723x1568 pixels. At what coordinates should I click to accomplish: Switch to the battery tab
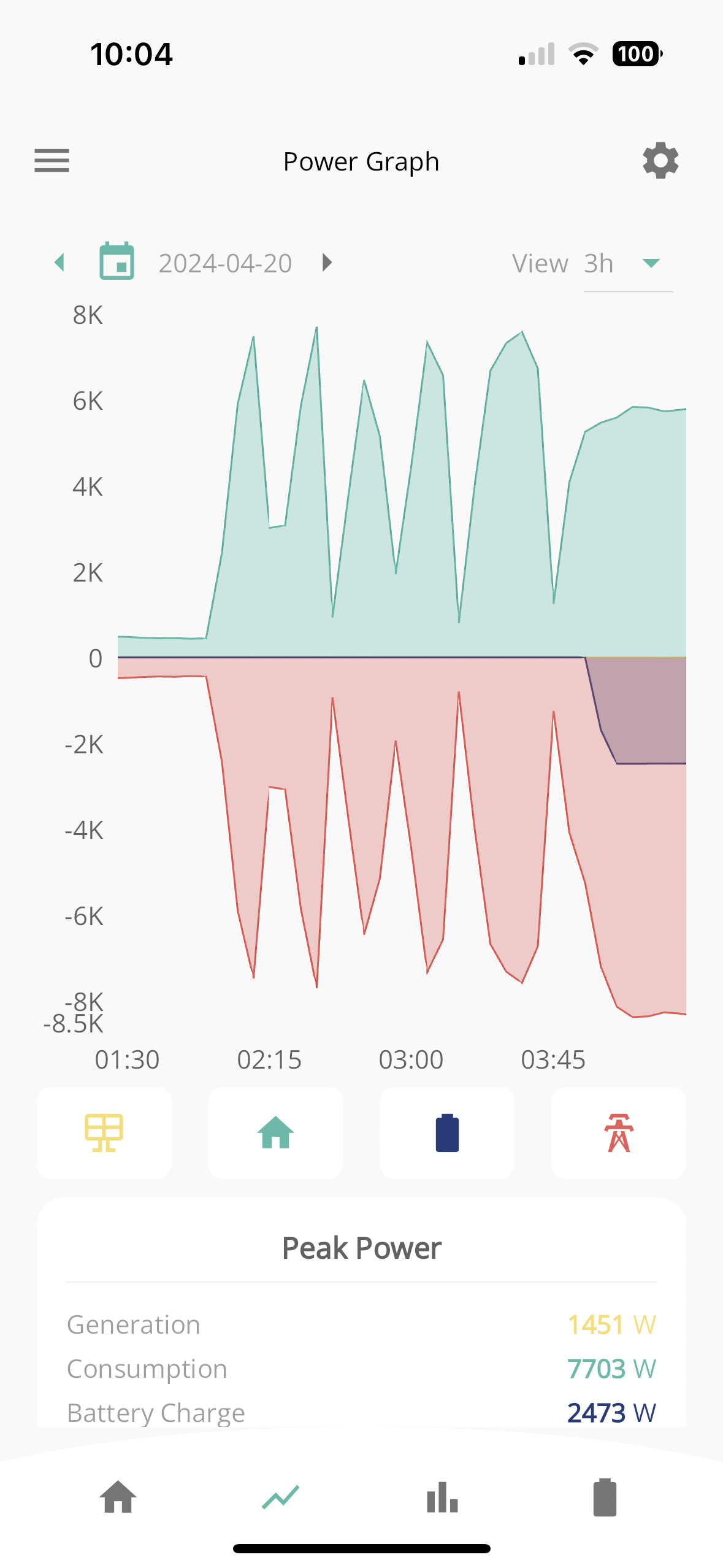[605, 1497]
